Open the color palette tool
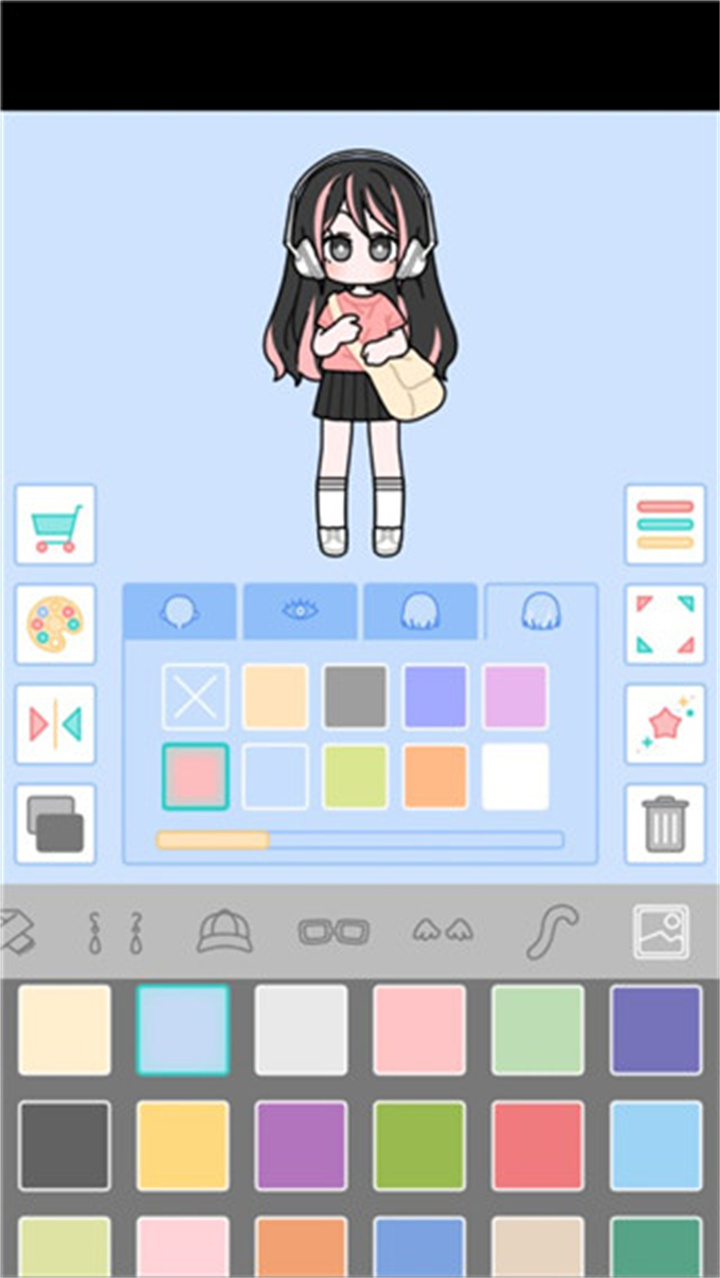Screen dimensions: 720x1278 55,625
